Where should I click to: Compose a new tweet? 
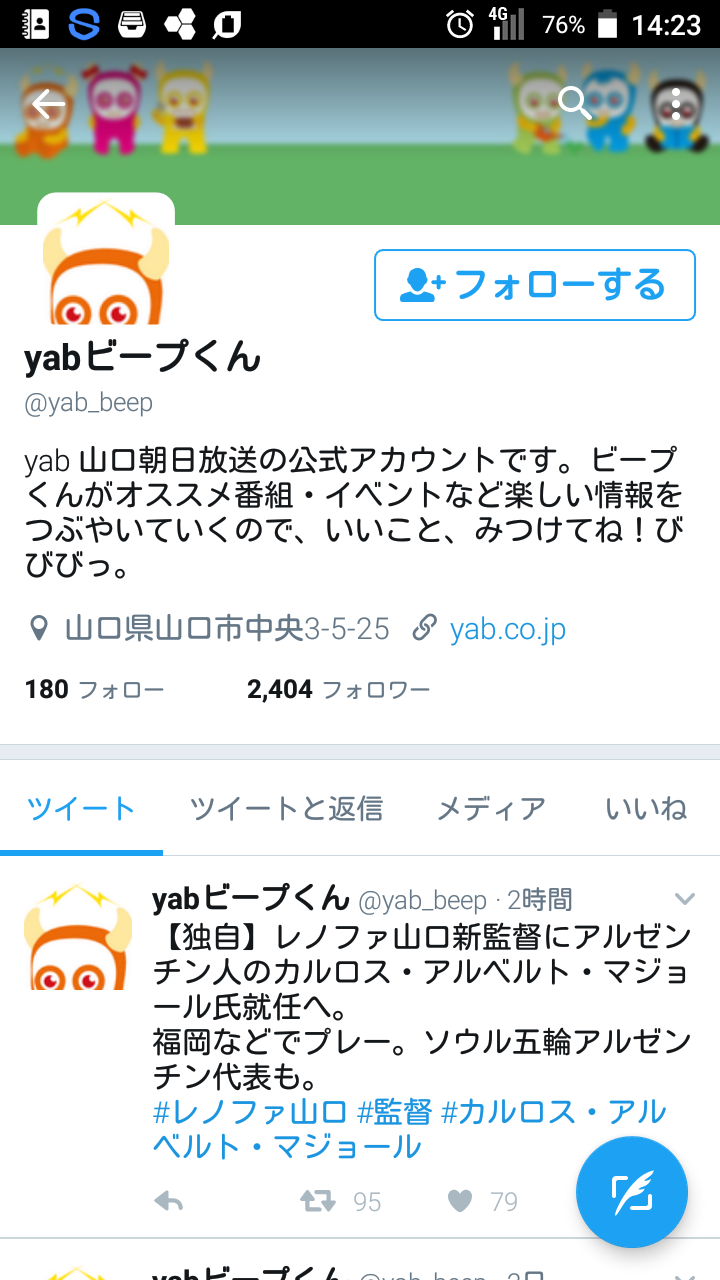(x=632, y=1192)
